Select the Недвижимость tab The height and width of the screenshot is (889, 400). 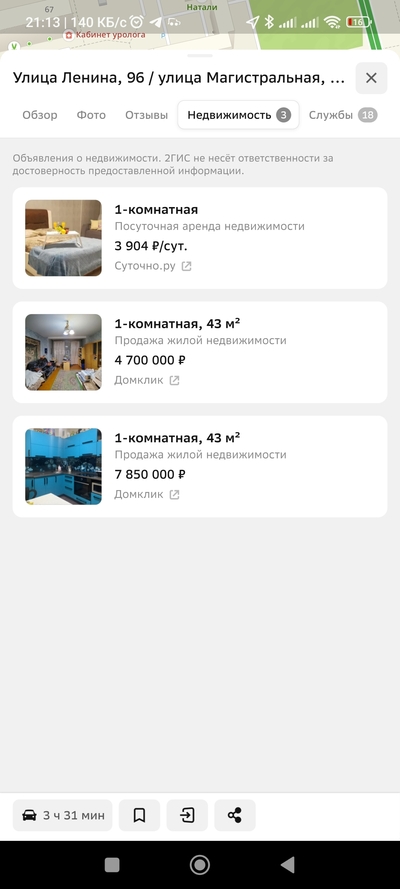click(x=238, y=115)
